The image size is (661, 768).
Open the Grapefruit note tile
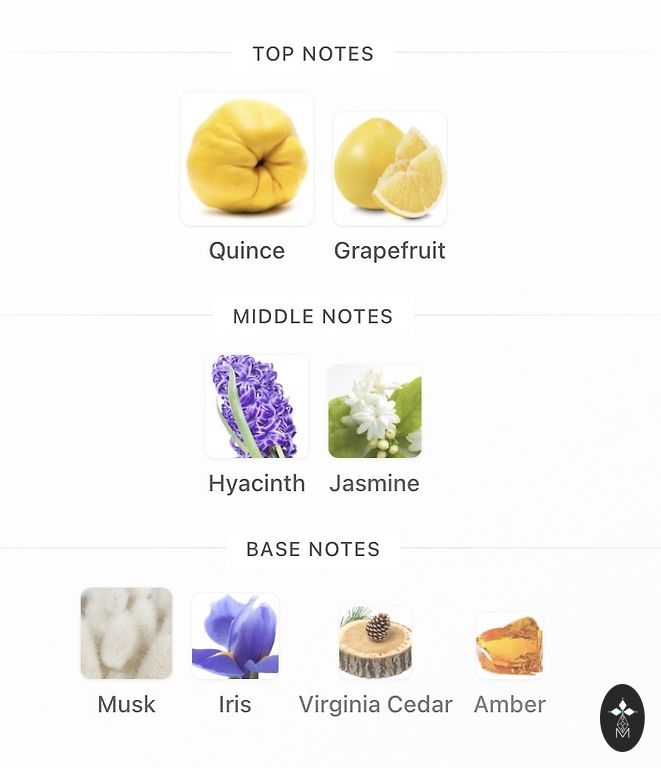390,168
